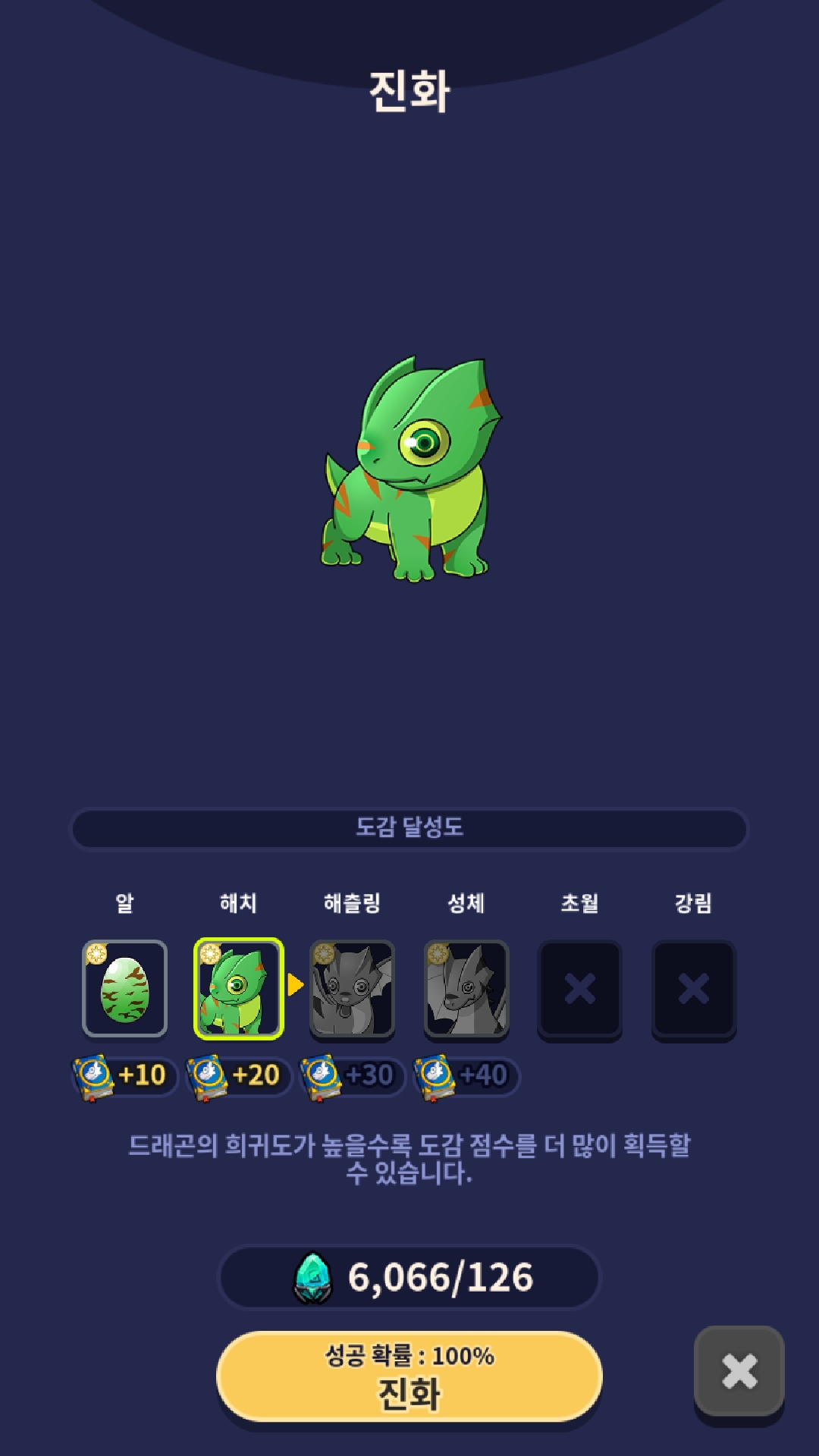
Task: Tap the locked 초월 stage slot
Action: (x=580, y=989)
